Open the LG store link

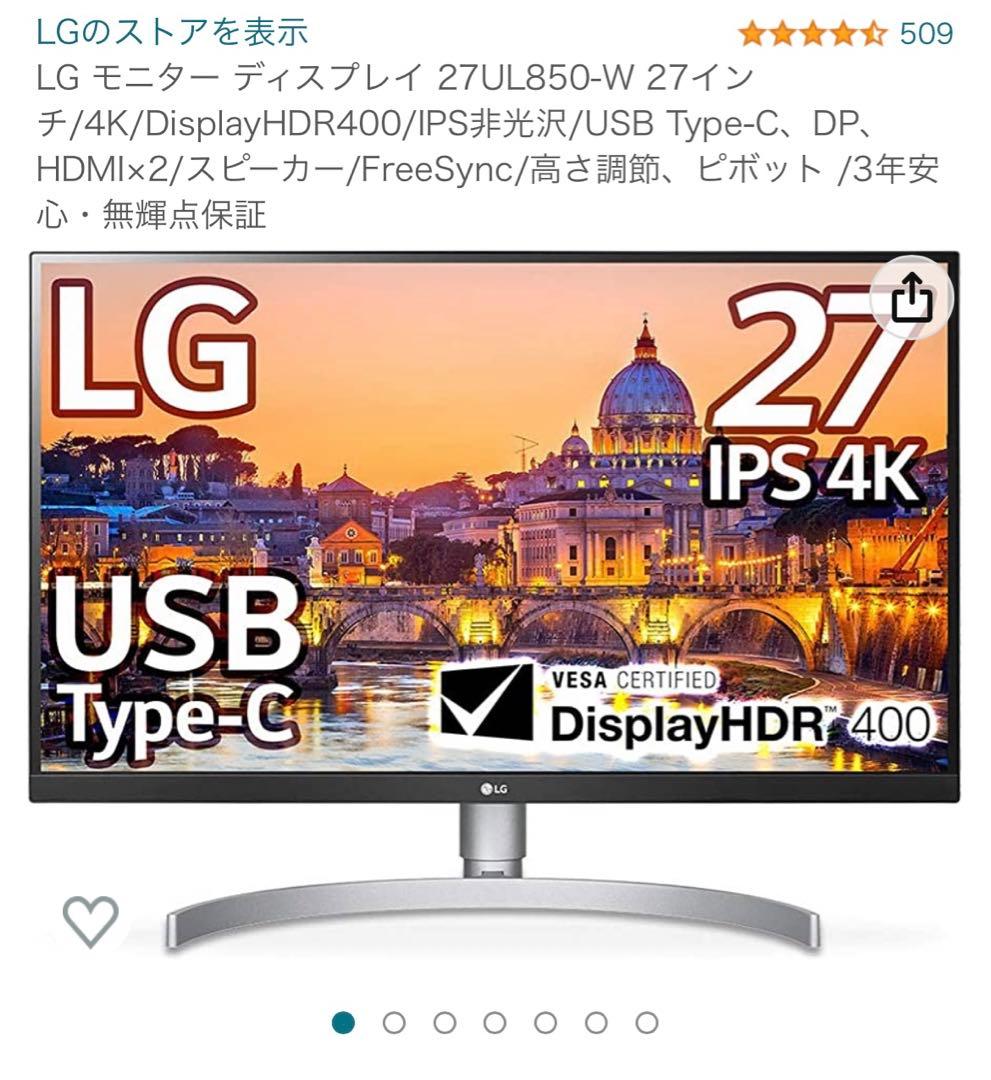(172, 32)
